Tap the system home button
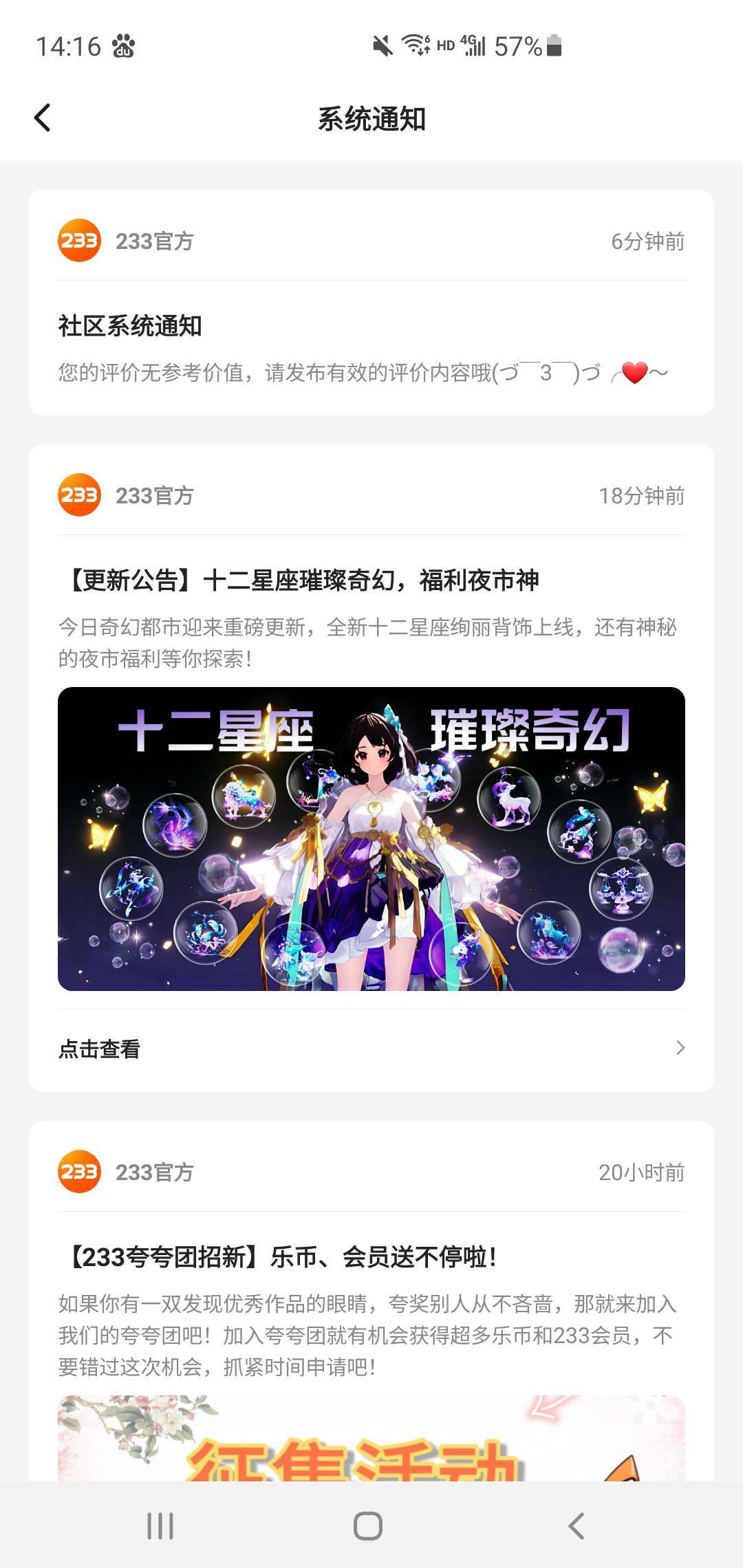The image size is (743, 1568). click(368, 1525)
